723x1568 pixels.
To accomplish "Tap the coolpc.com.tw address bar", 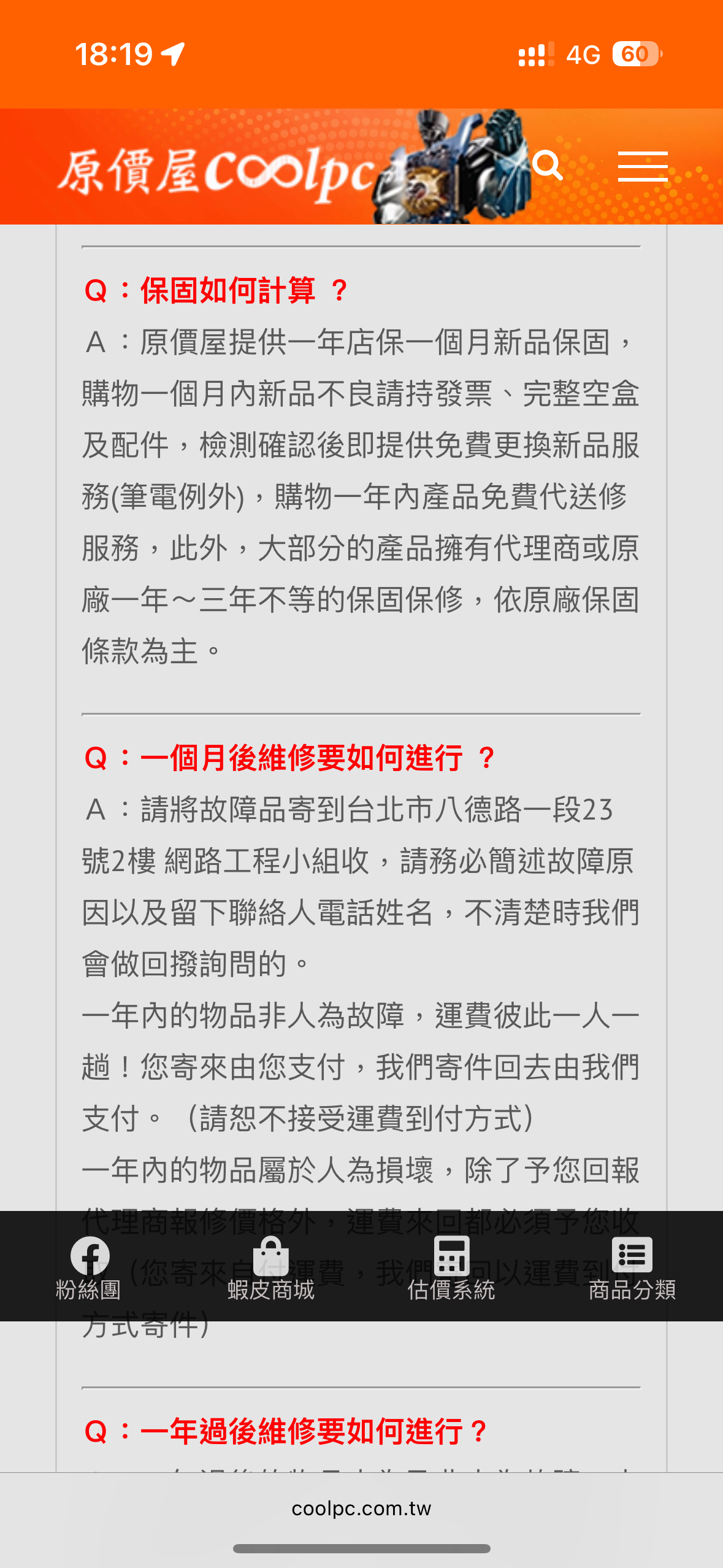I will pyautogui.click(x=361, y=1508).
